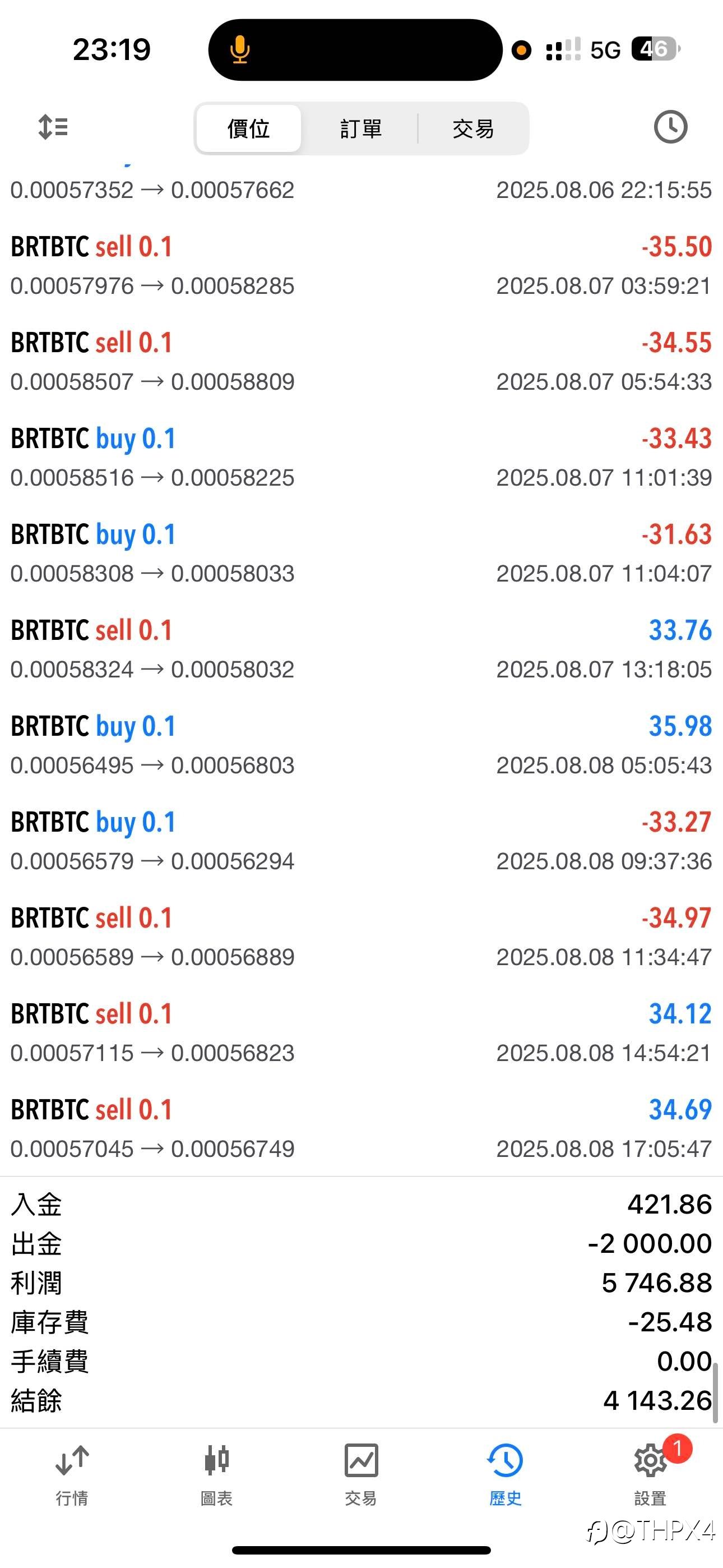Open the BRTBTC sell trade gaining 34.12

(361, 1033)
